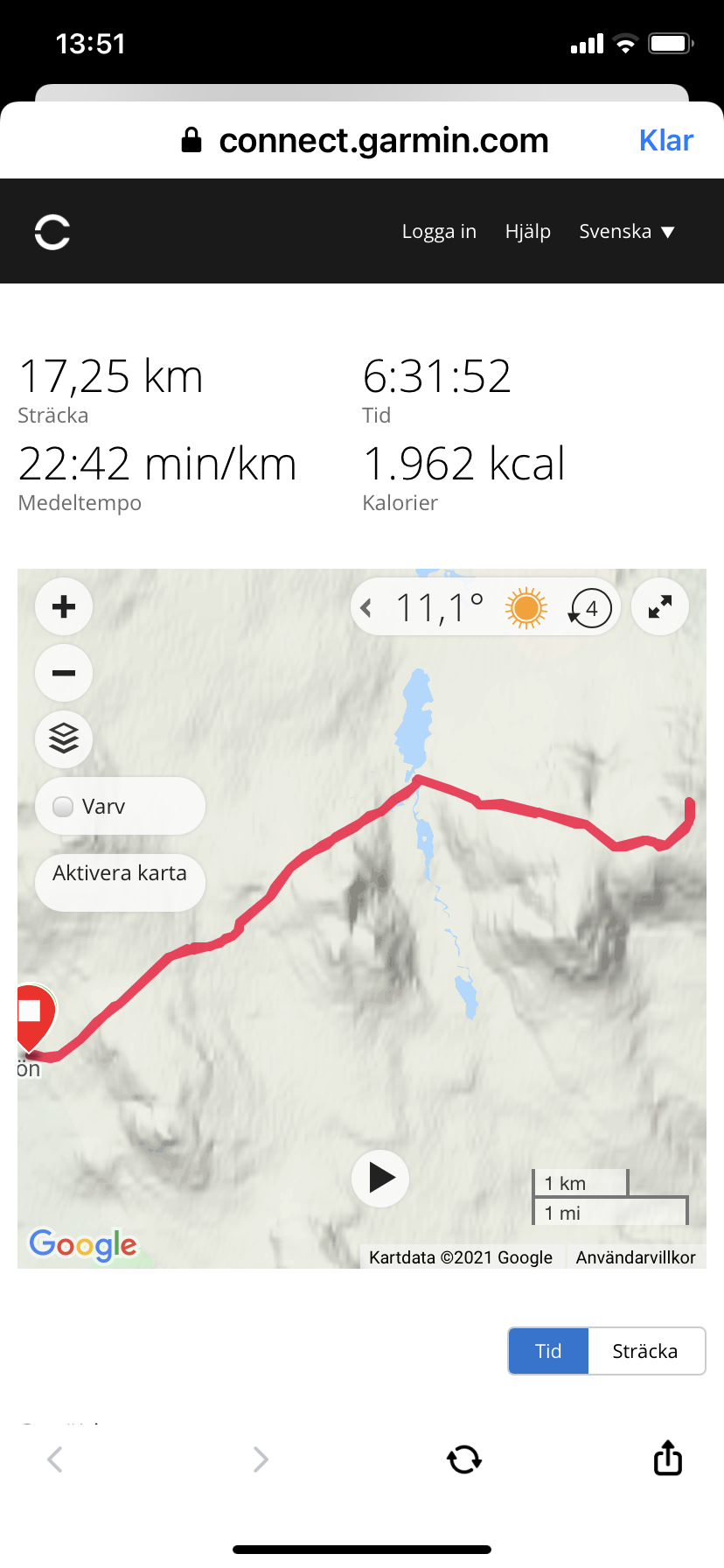The height and width of the screenshot is (1568, 724).
Task: Collapse the weather panel arrow
Action: click(x=366, y=607)
